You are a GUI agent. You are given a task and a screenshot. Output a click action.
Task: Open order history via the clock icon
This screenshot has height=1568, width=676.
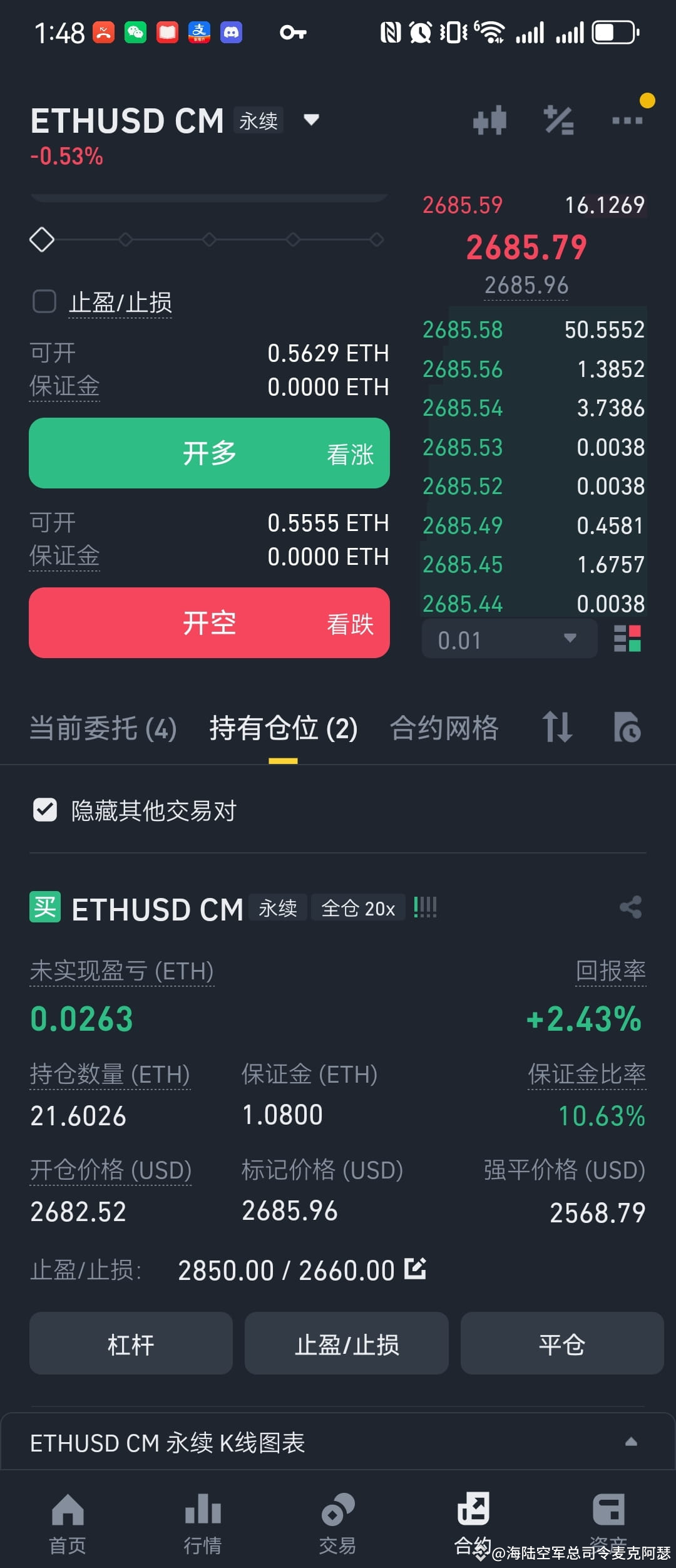[628, 728]
